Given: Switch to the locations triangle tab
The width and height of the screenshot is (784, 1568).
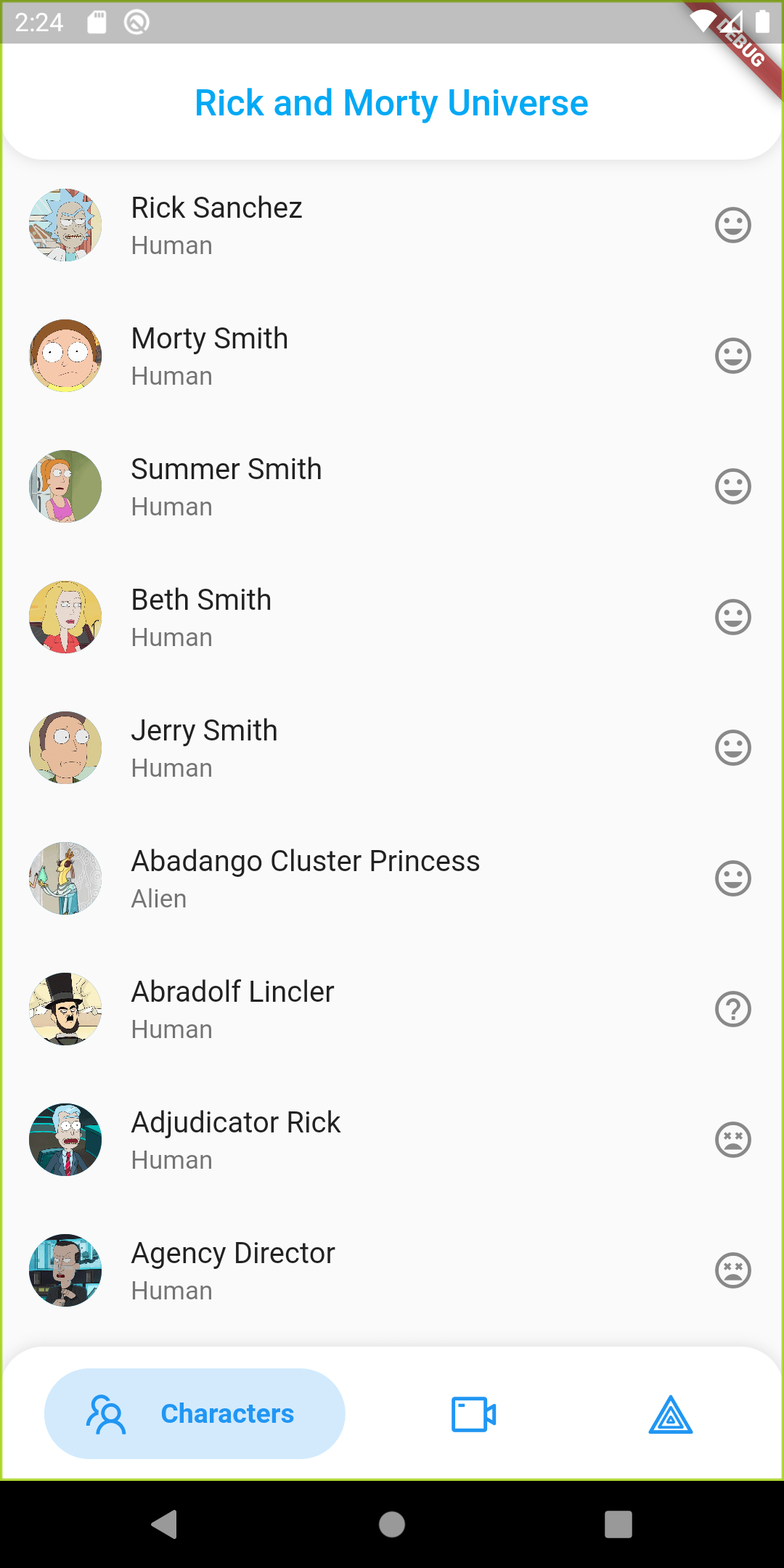Looking at the screenshot, I should pos(671,1414).
